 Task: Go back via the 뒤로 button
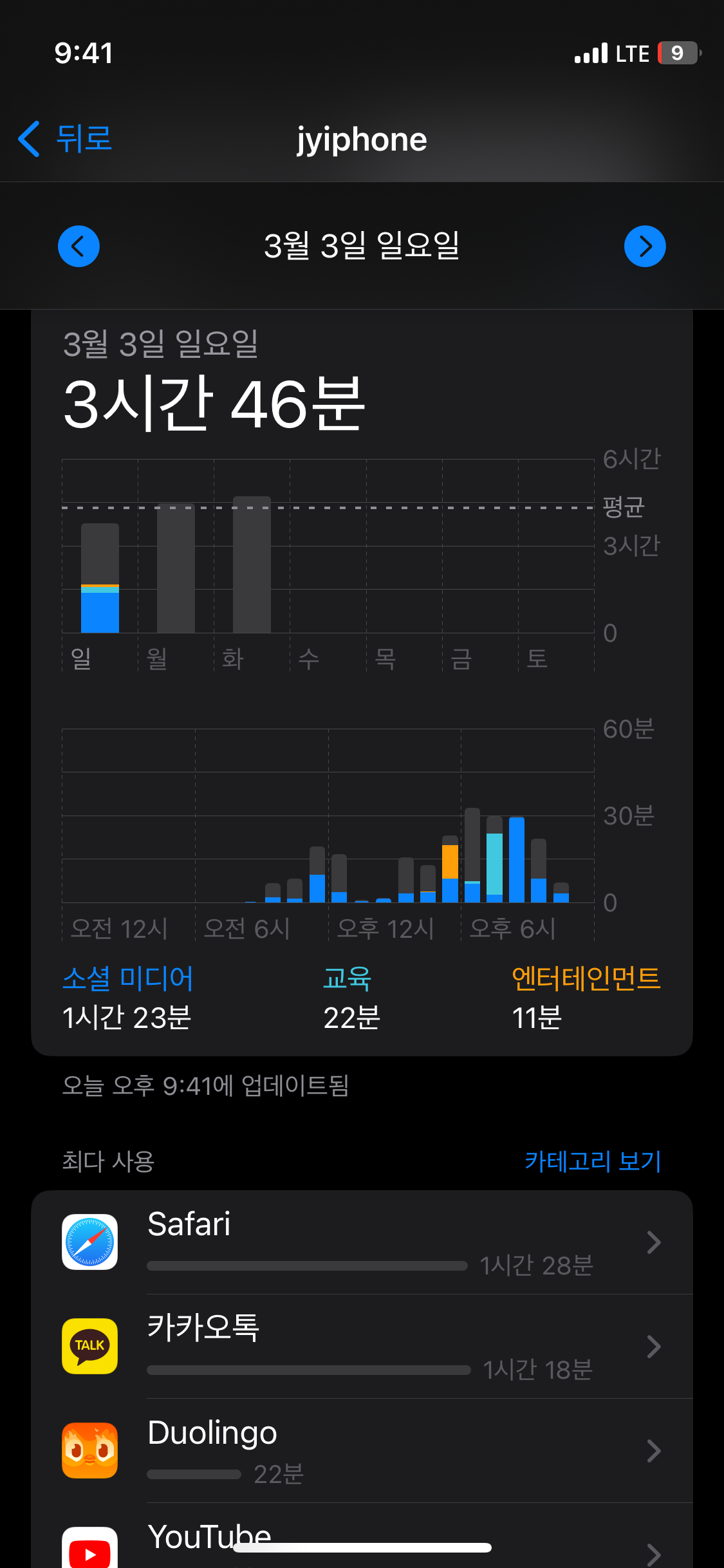tap(65, 139)
